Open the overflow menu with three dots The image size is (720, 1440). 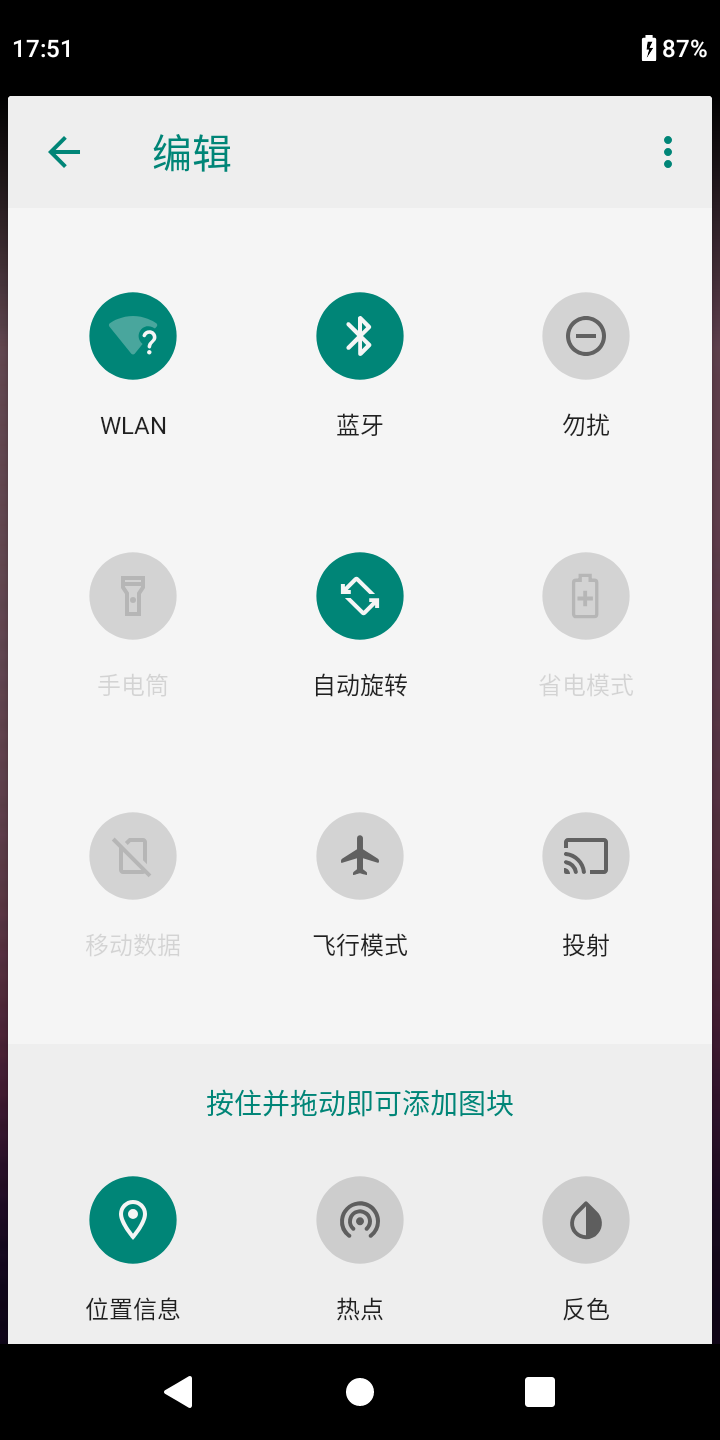[x=667, y=152]
